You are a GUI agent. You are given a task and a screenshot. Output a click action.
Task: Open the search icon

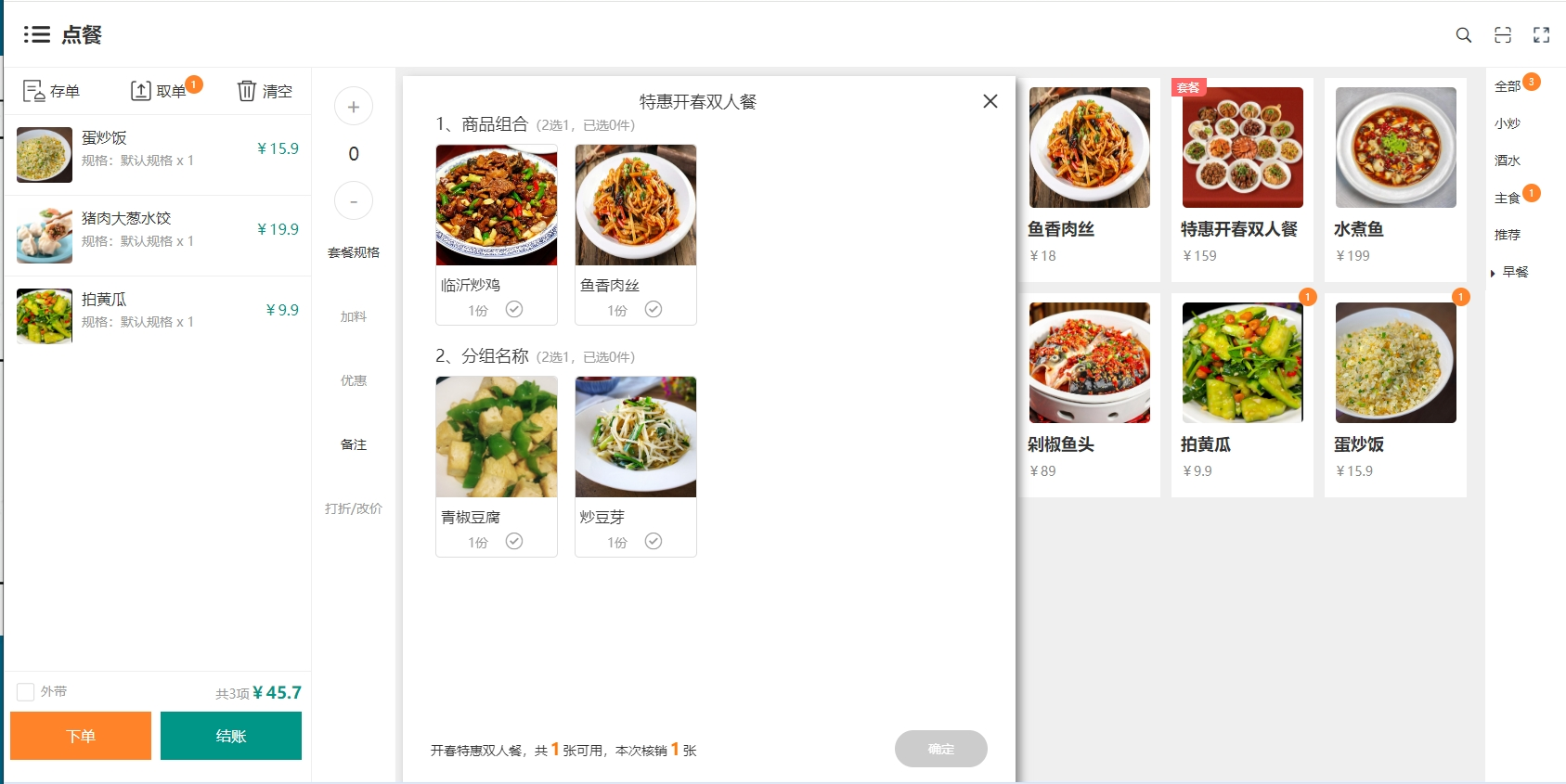click(x=1464, y=35)
